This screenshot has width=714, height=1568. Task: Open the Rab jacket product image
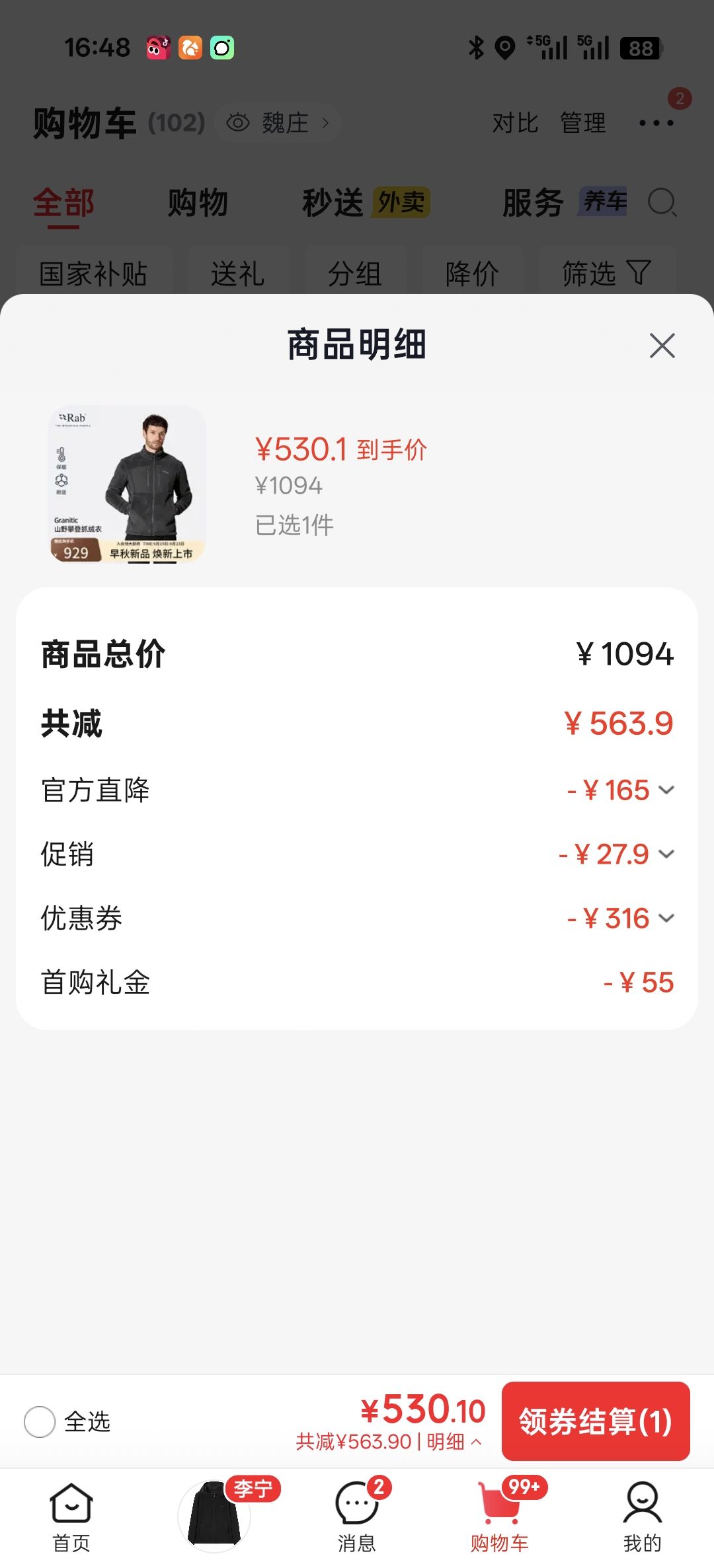tap(127, 484)
